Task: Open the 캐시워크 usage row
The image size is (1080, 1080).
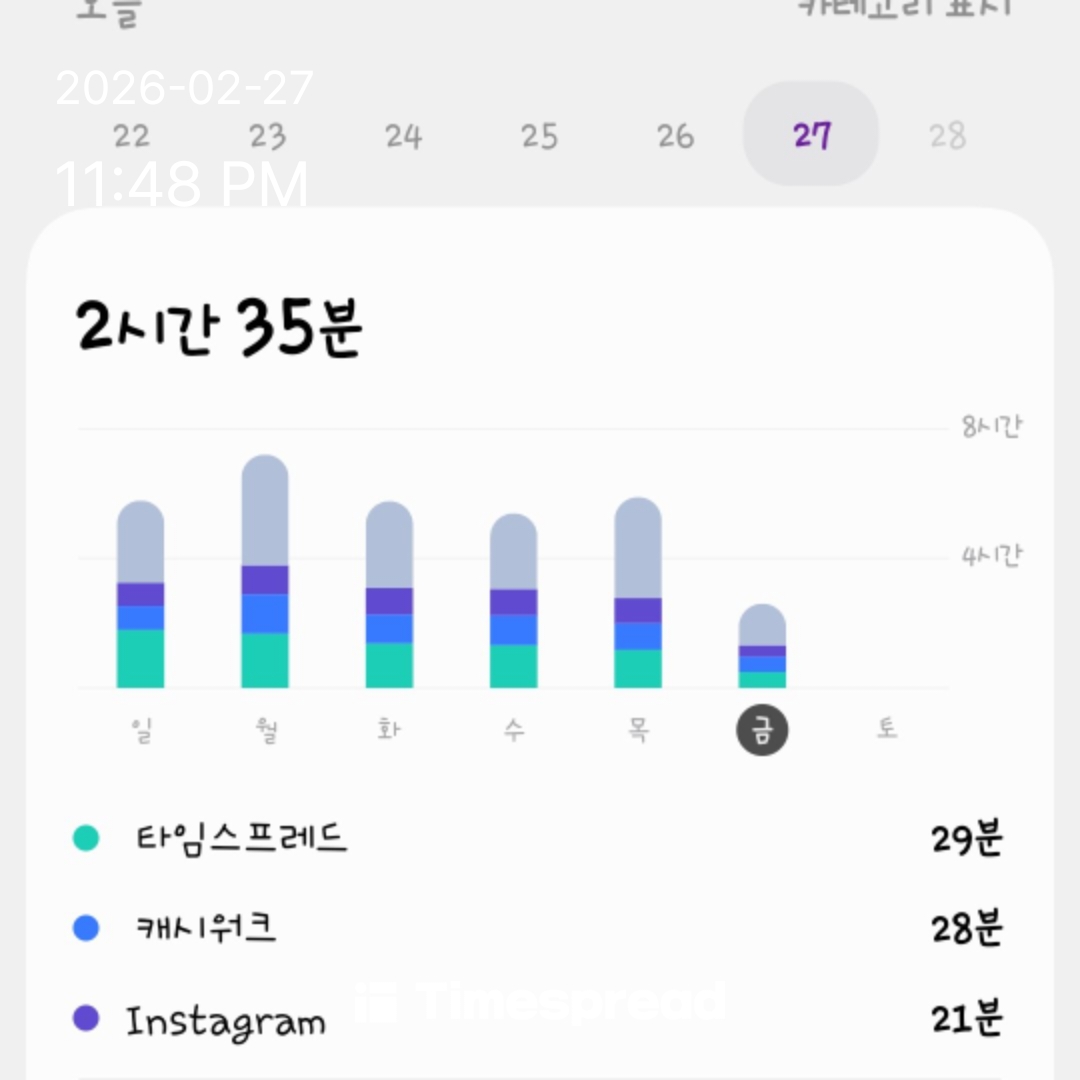Action: coord(540,929)
